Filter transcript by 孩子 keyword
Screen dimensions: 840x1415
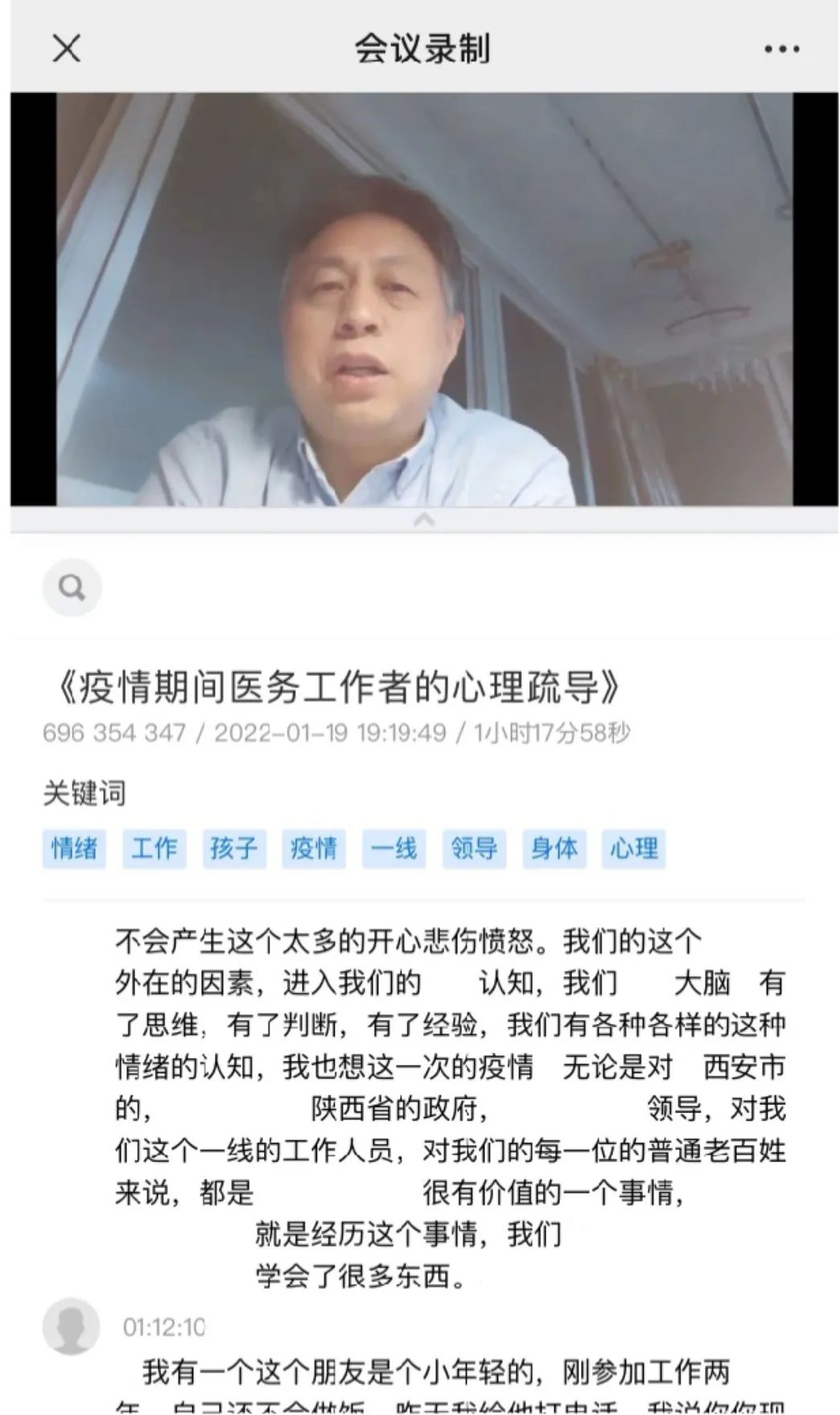(x=233, y=848)
